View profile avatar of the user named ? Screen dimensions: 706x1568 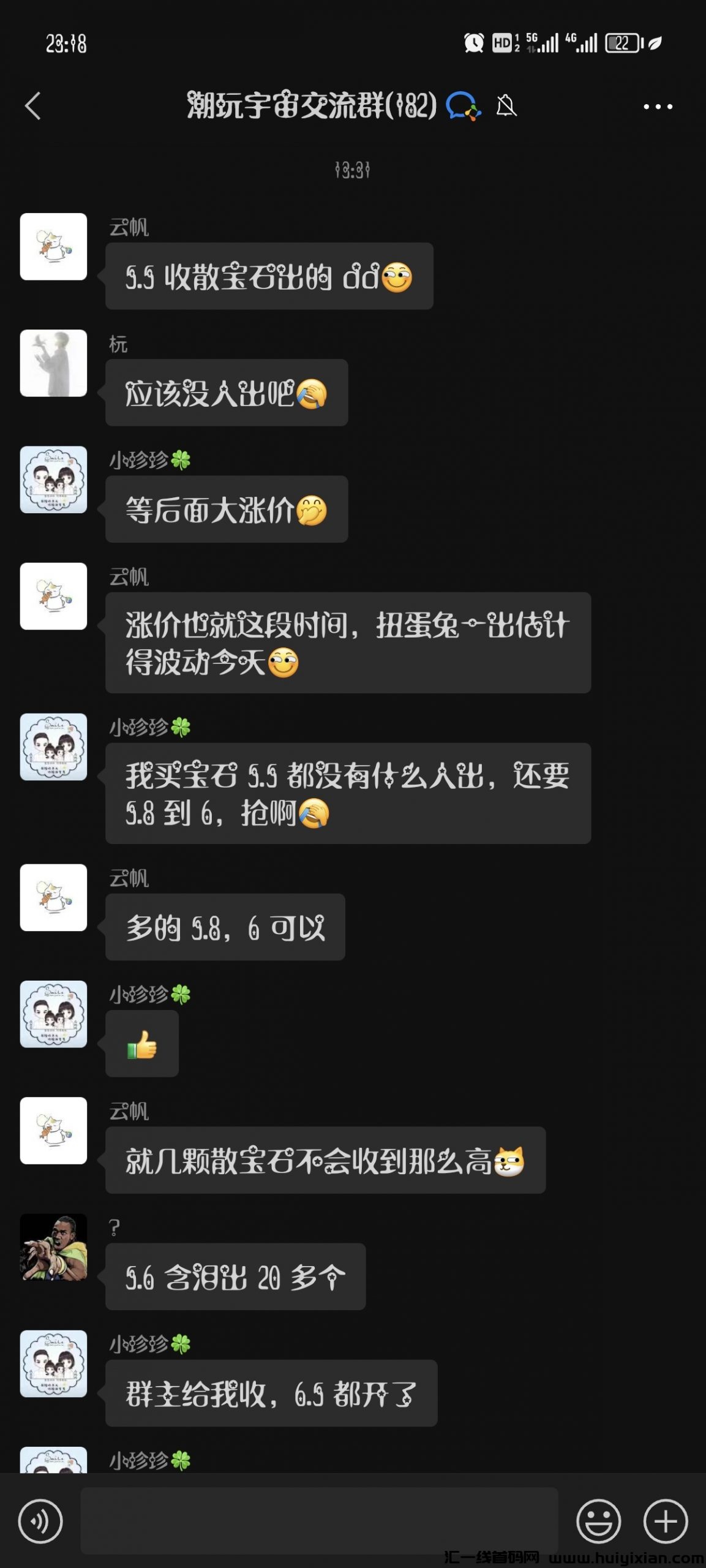click(53, 1247)
